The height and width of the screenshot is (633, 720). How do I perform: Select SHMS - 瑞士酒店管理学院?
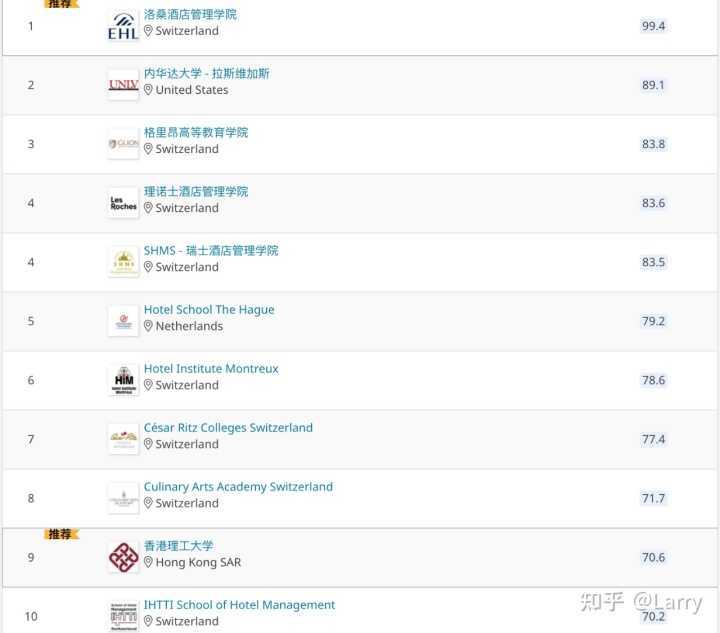coord(210,251)
